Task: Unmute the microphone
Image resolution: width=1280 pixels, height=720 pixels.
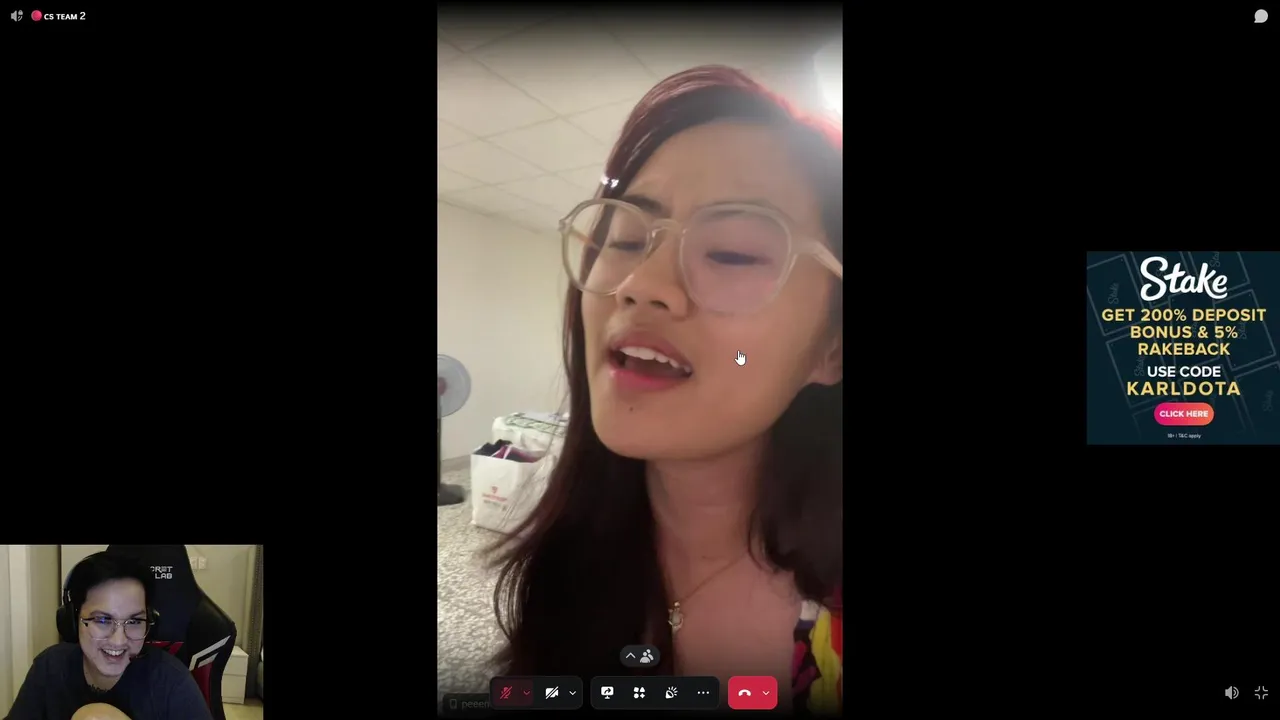Action: pos(506,693)
